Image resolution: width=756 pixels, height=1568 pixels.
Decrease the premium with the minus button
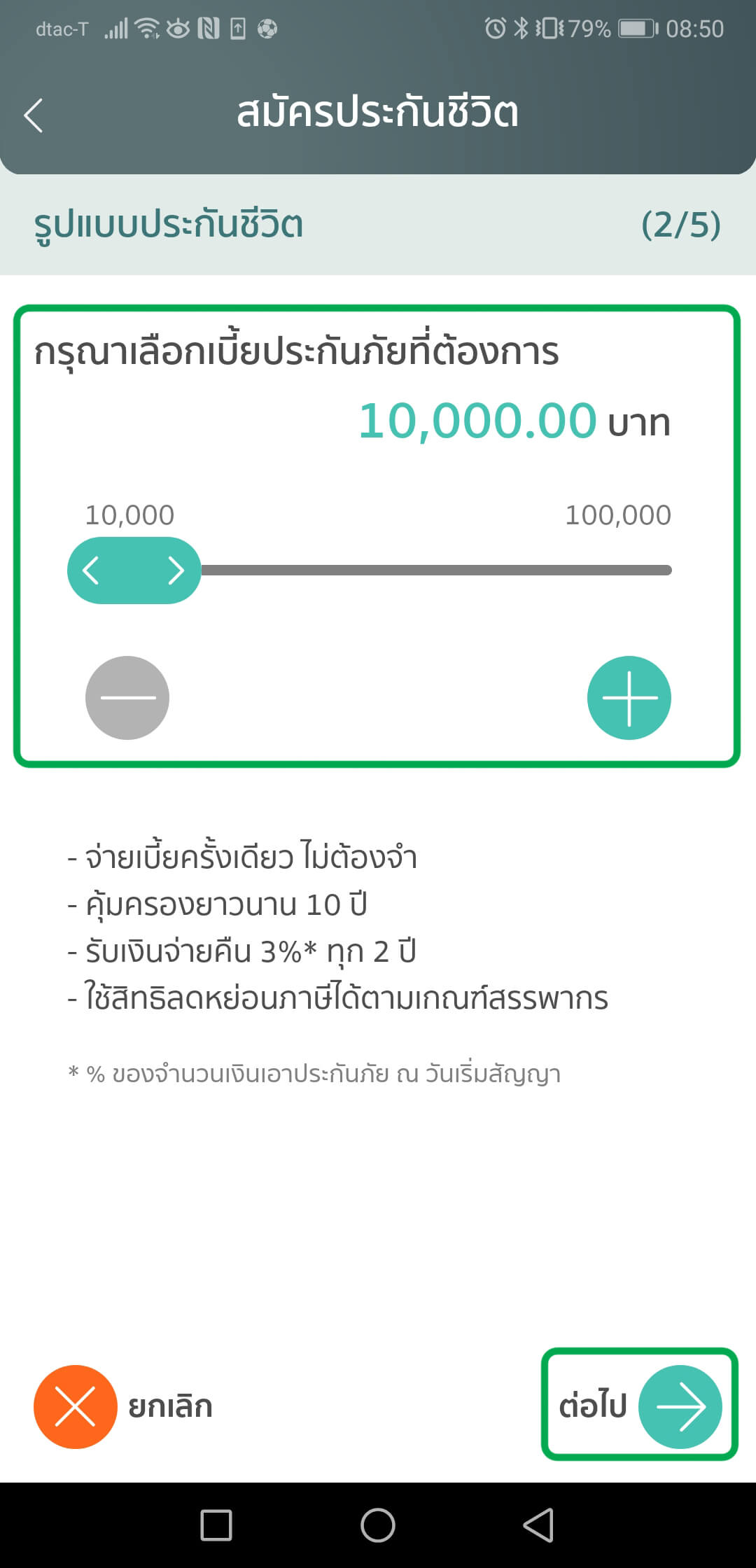(x=127, y=698)
